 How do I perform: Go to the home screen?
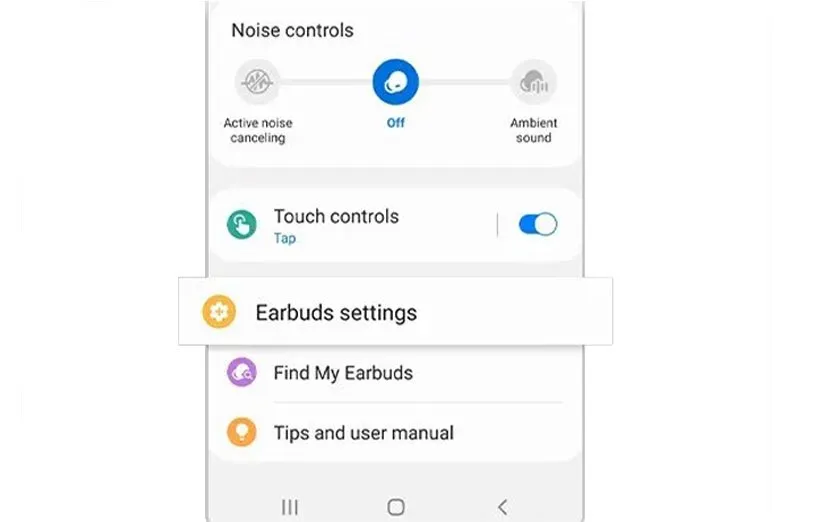coord(396,507)
